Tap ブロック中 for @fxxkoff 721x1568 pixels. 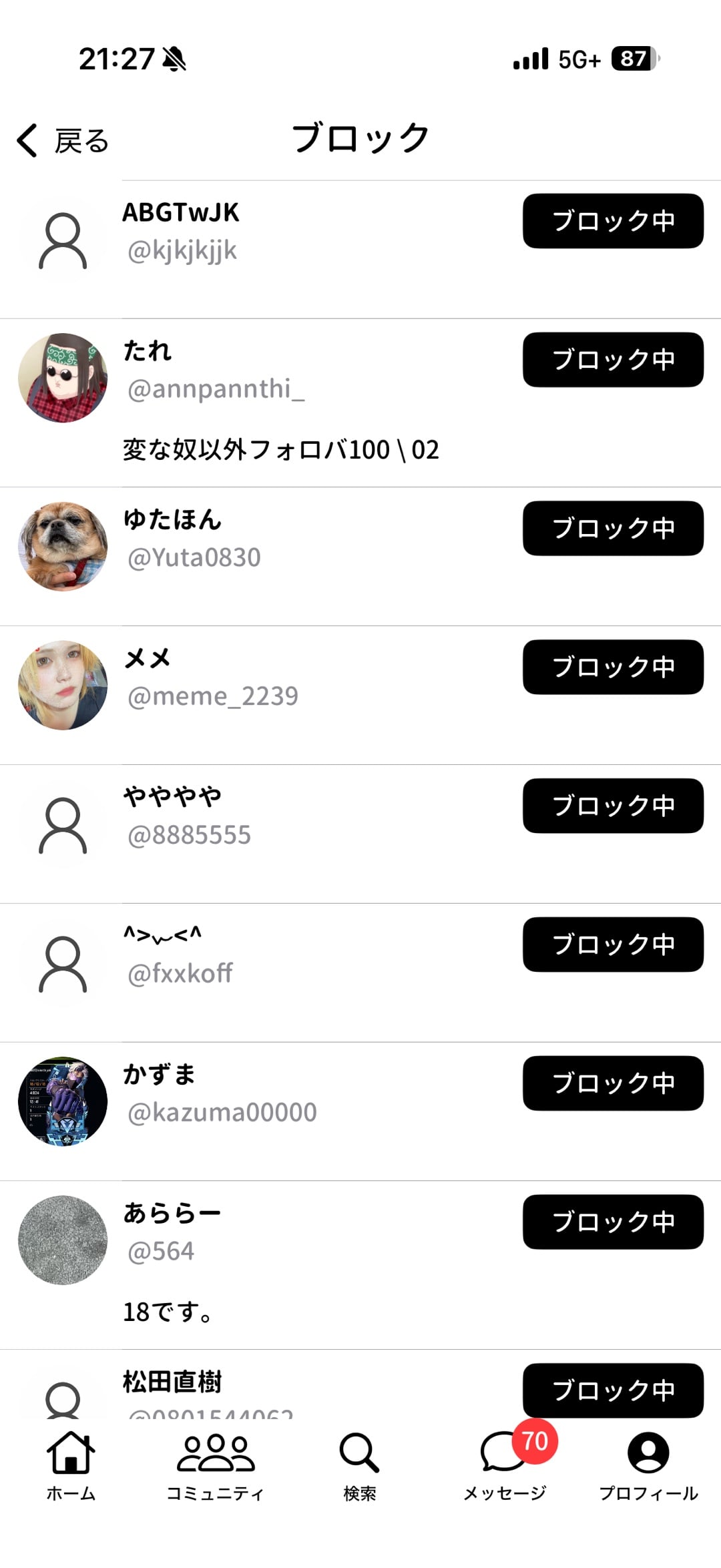(x=613, y=945)
